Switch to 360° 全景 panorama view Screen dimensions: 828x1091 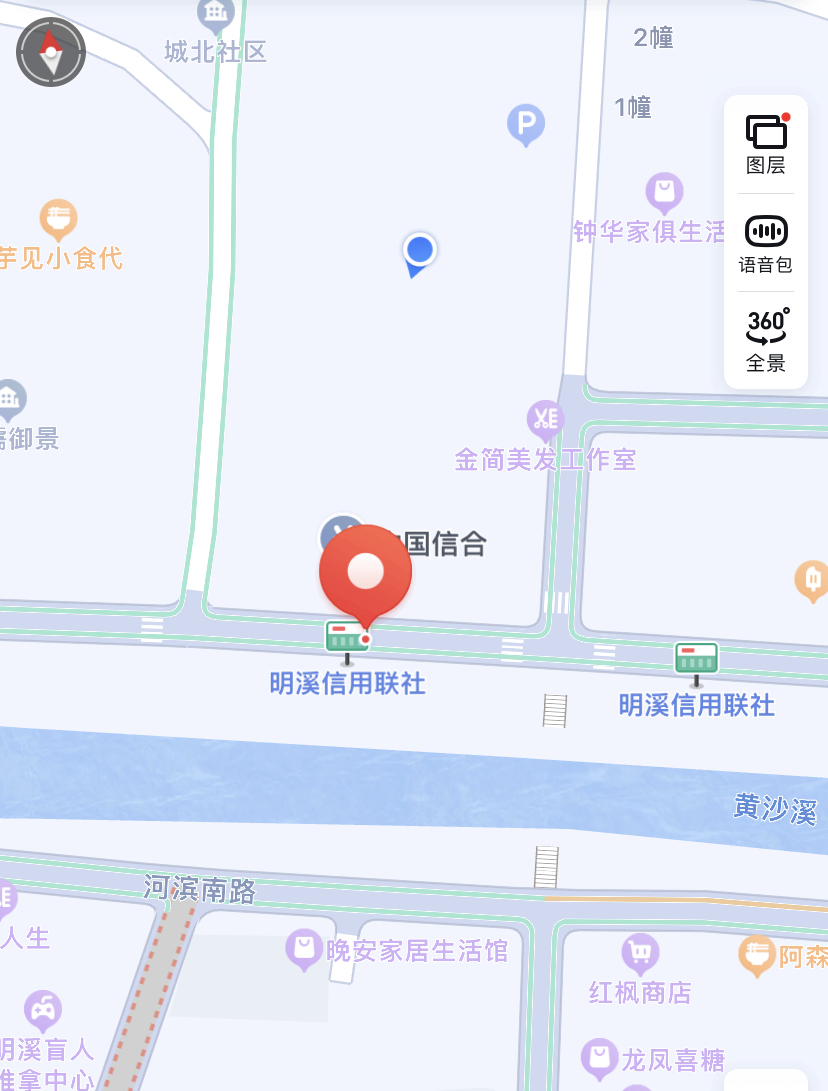pyautogui.click(x=766, y=340)
